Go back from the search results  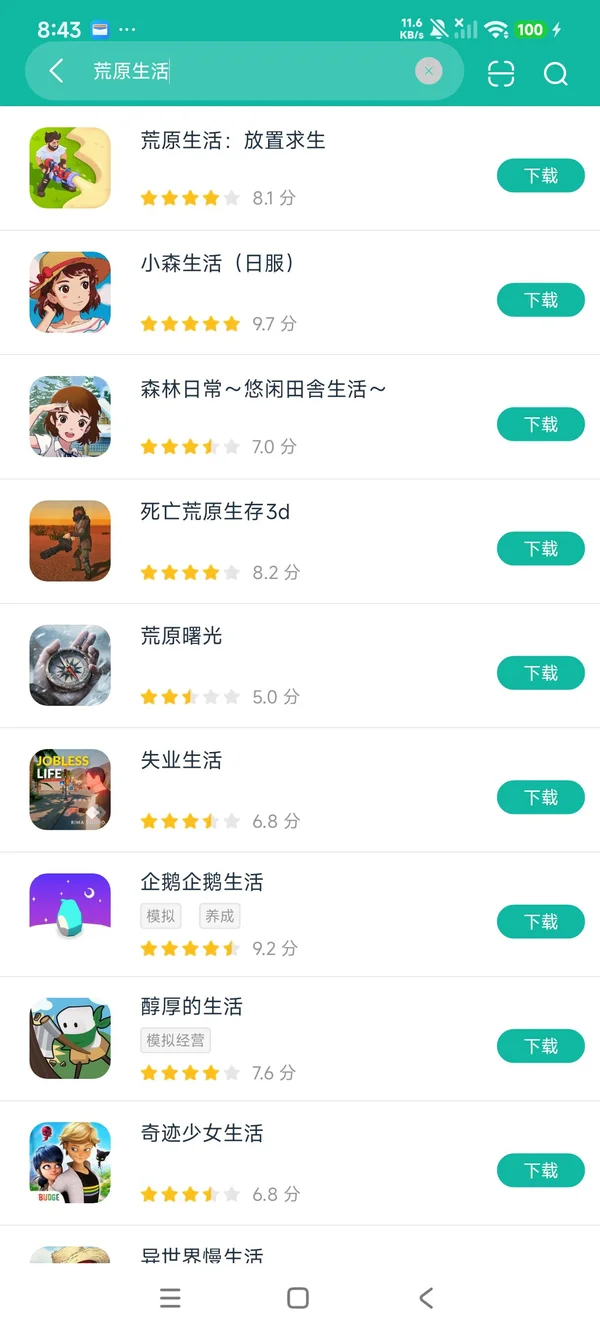(x=56, y=71)
